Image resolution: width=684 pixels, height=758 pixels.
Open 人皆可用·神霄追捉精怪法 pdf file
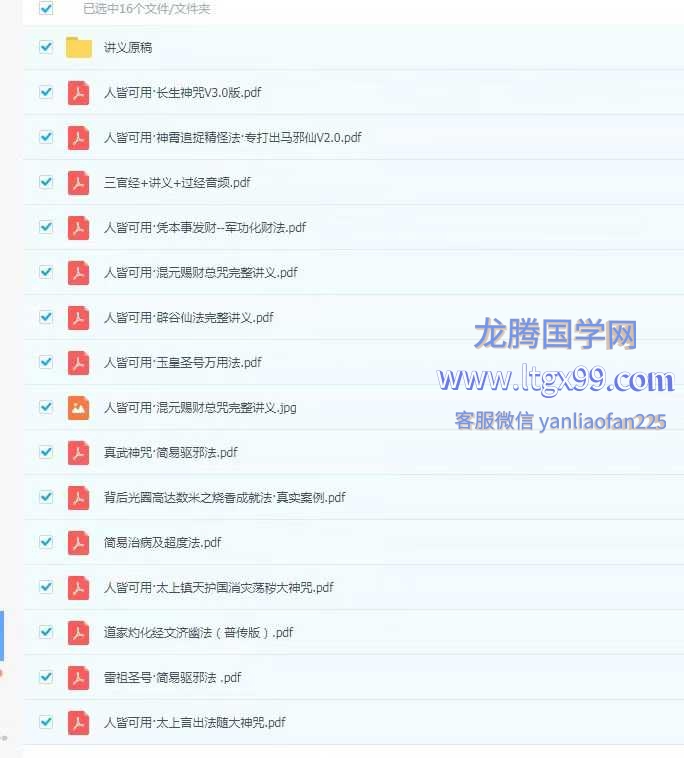click(x=232, y=138)
